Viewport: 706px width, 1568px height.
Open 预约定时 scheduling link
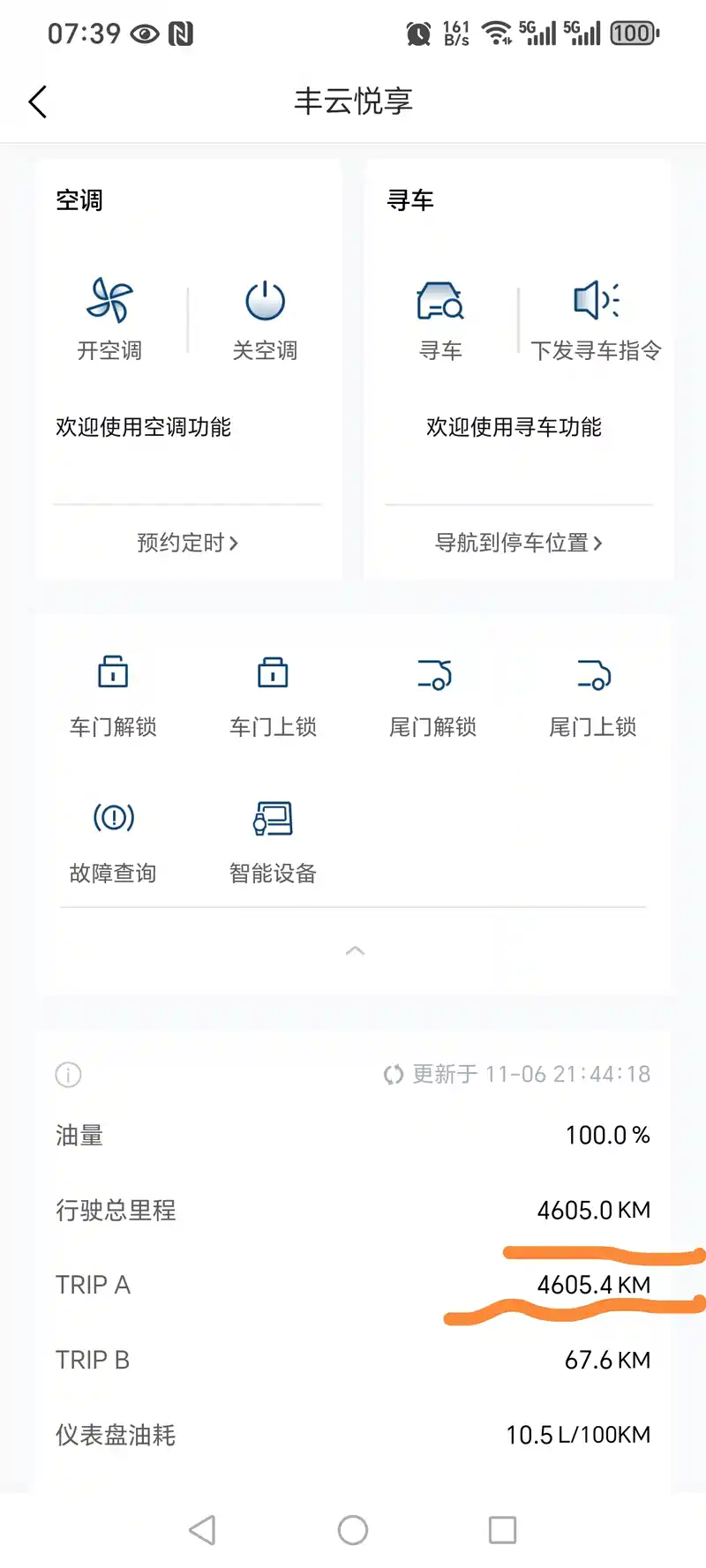pos(187,543)
